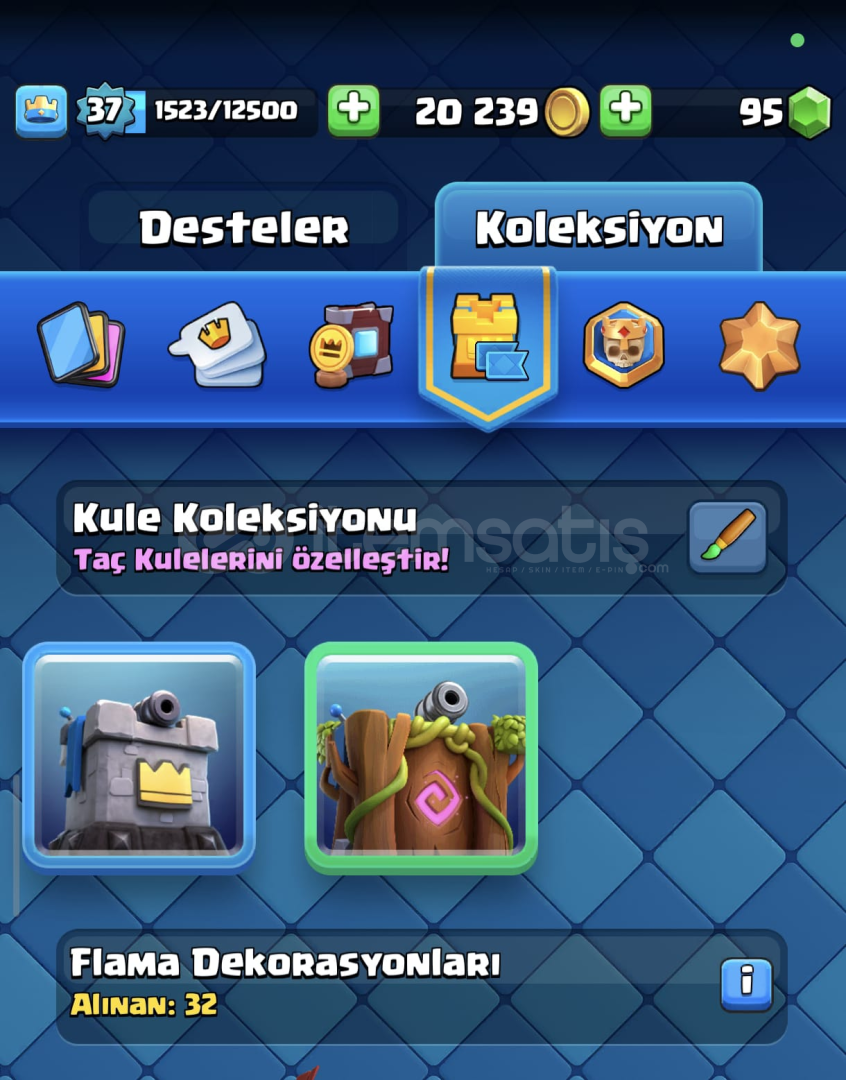
Task: Open info for Flama Dekorasyonları
Action: click(x=746, y=984)
